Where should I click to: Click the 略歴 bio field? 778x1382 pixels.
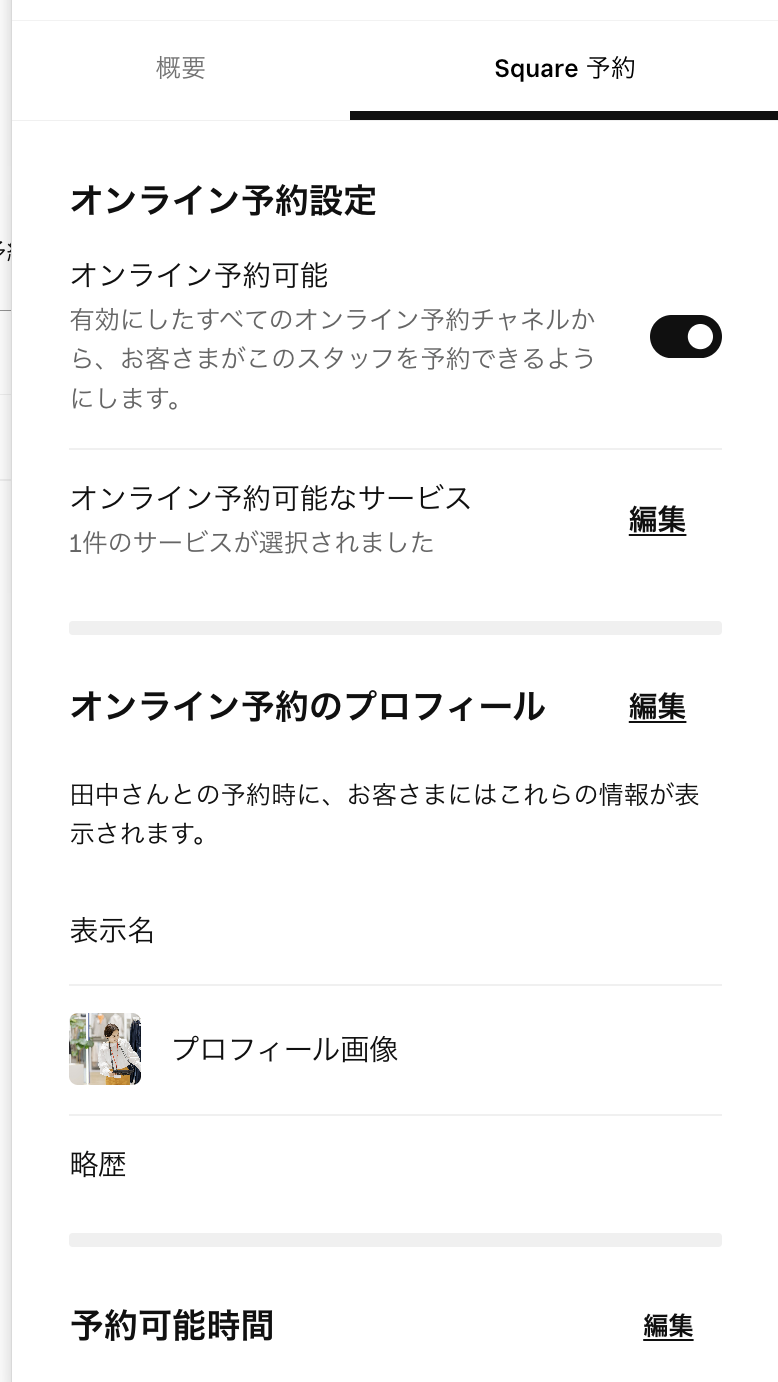coord(97,1165)
